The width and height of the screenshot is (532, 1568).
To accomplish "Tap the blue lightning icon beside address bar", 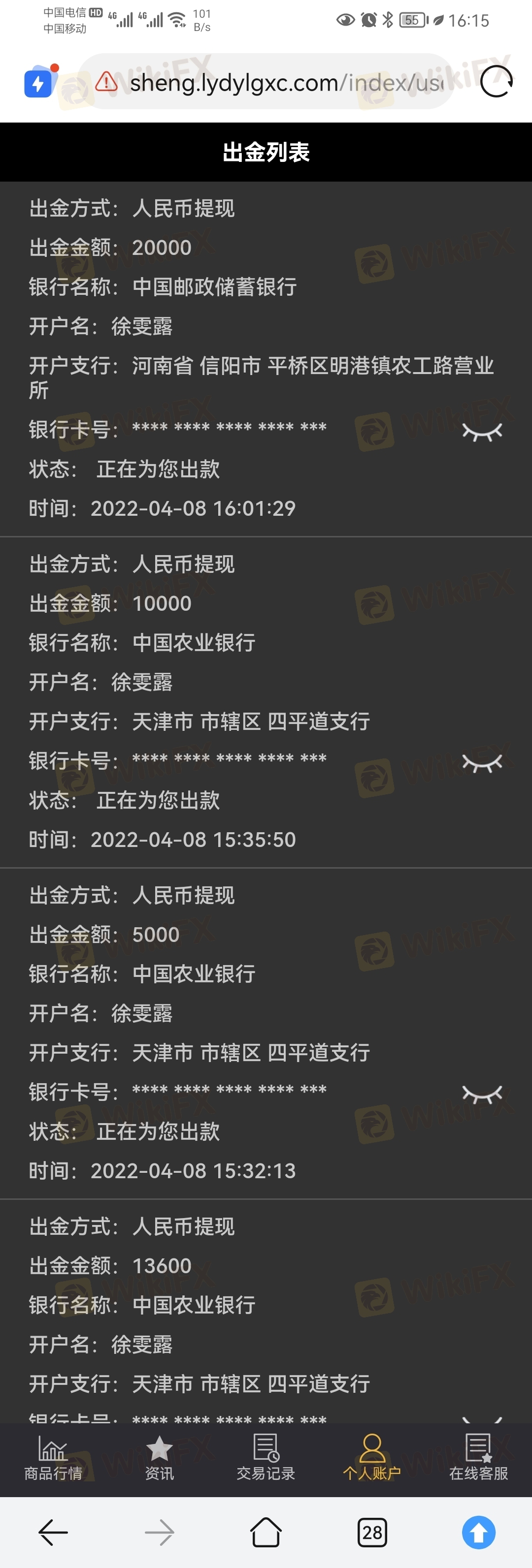I will point(38,83).
